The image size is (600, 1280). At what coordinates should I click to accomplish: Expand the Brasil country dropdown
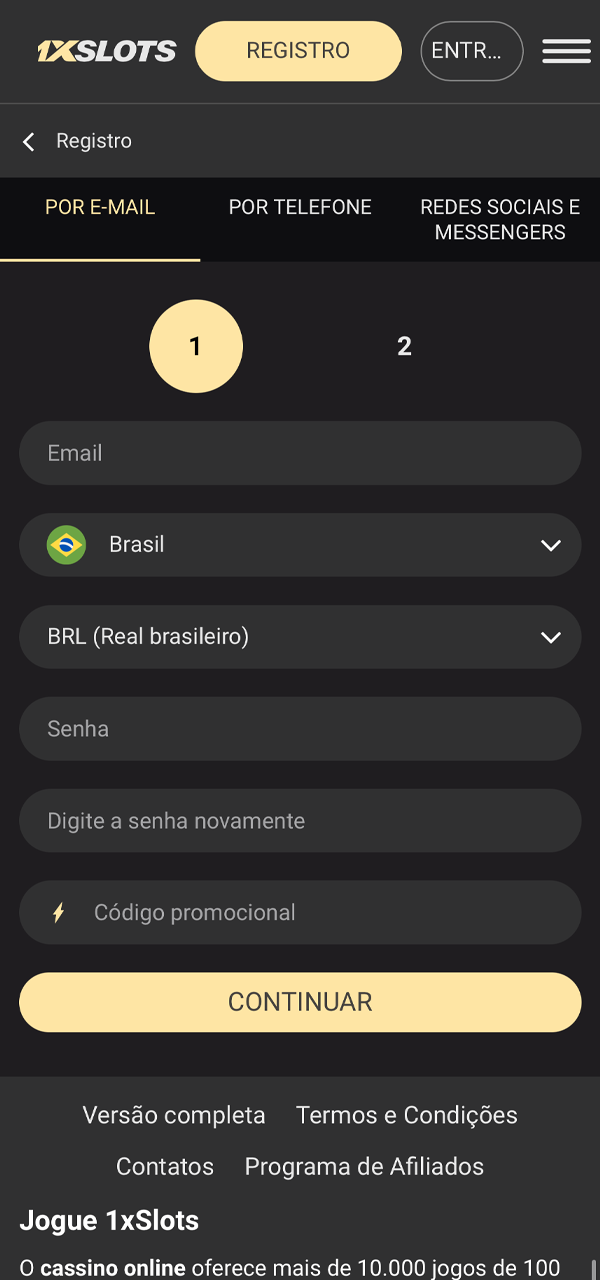coord(300,545)
